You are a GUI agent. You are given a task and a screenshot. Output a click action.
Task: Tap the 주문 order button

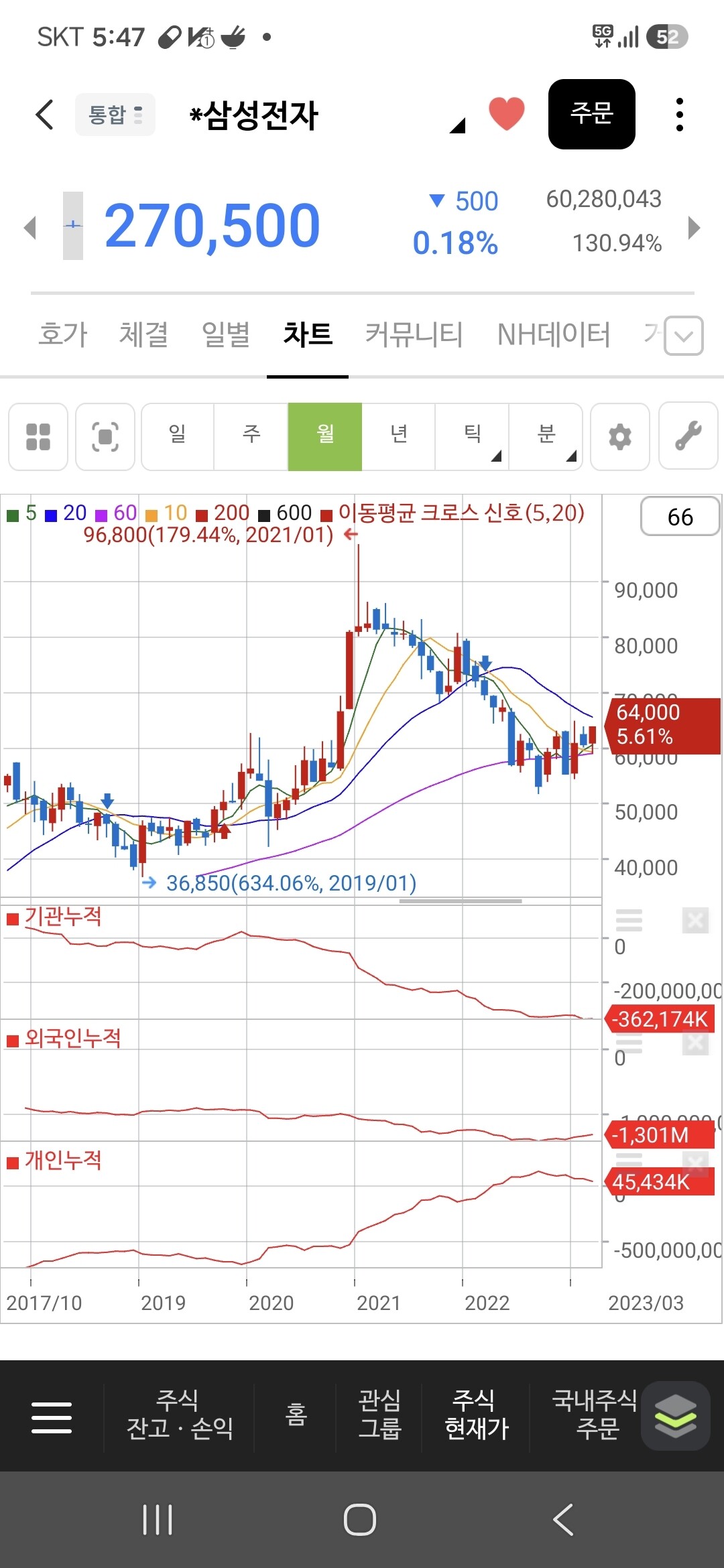tap(591, 114)
